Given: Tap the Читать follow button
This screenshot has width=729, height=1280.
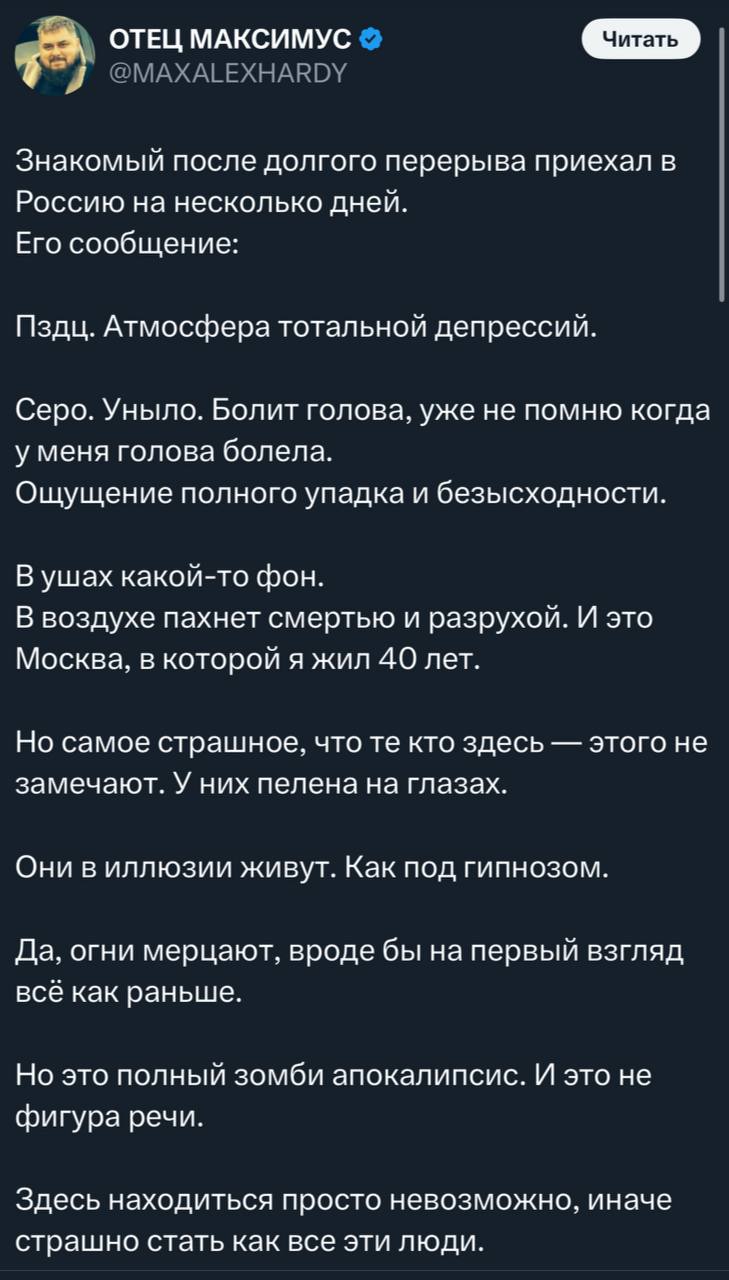Looking at the screenshot, I should [x=640, y=39].
